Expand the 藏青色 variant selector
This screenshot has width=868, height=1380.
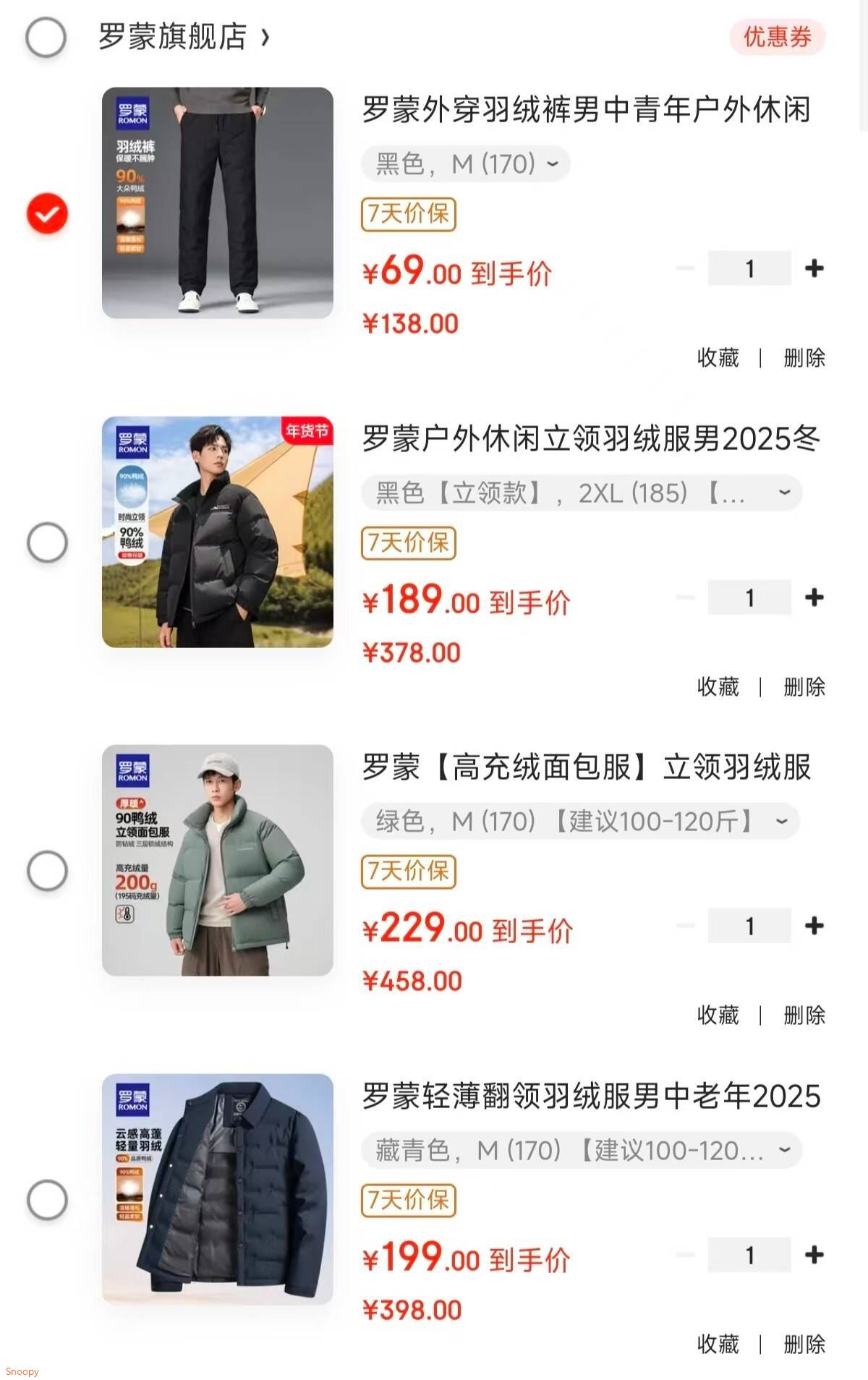point(579,1149)
